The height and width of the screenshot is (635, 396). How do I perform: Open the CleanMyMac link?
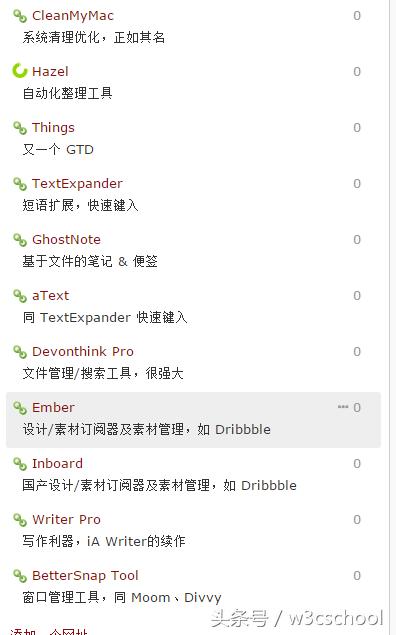pyautogui.click(x=73, y=16)
